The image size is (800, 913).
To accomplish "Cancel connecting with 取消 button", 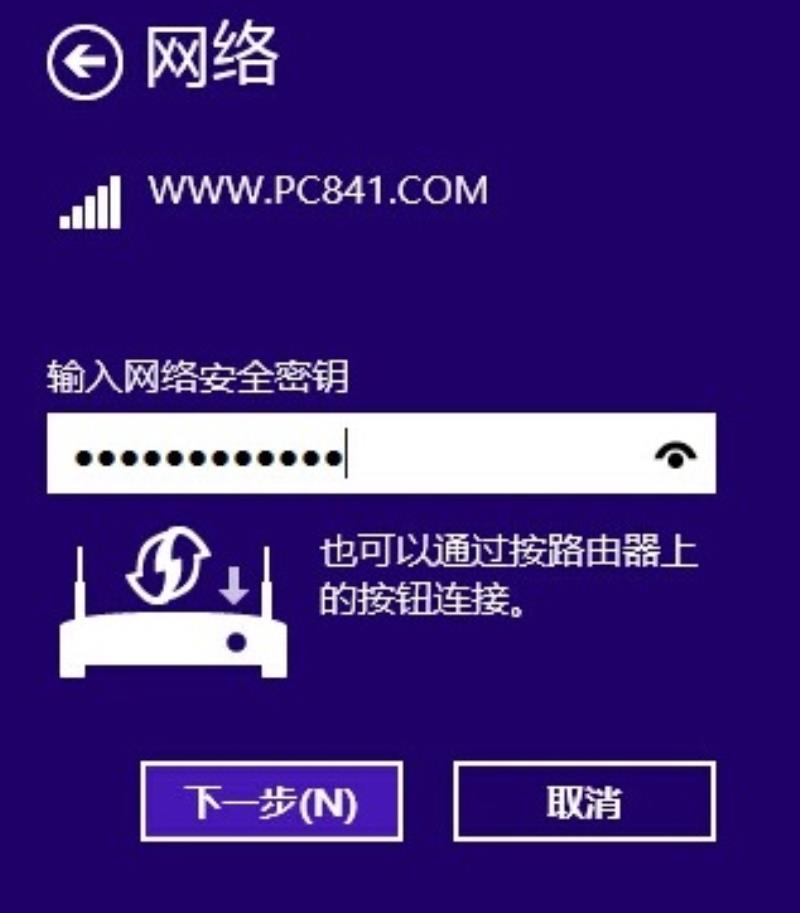I will pos(584,801).
